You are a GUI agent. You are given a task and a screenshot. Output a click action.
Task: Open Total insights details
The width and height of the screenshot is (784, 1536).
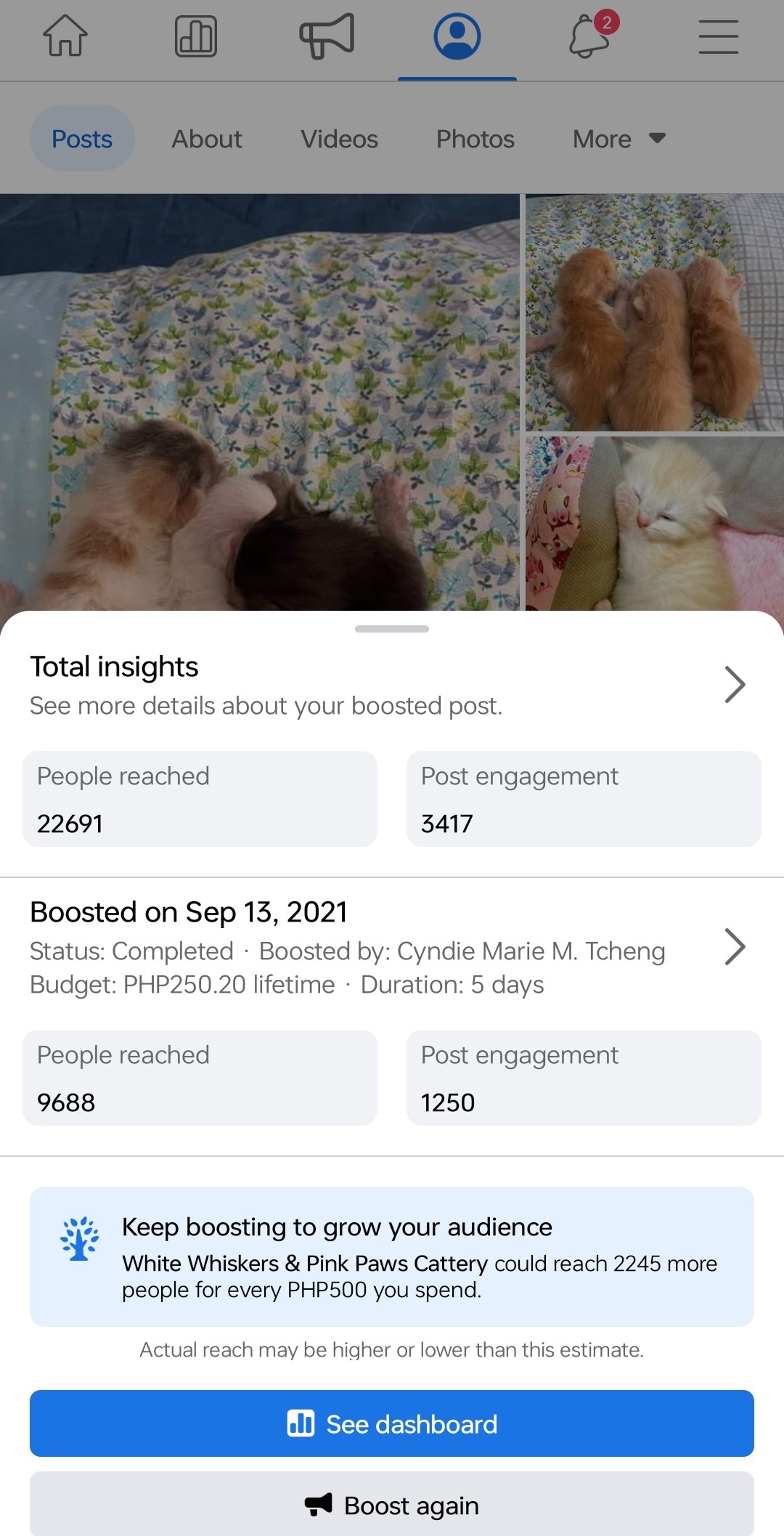click(x=735, y=684)
